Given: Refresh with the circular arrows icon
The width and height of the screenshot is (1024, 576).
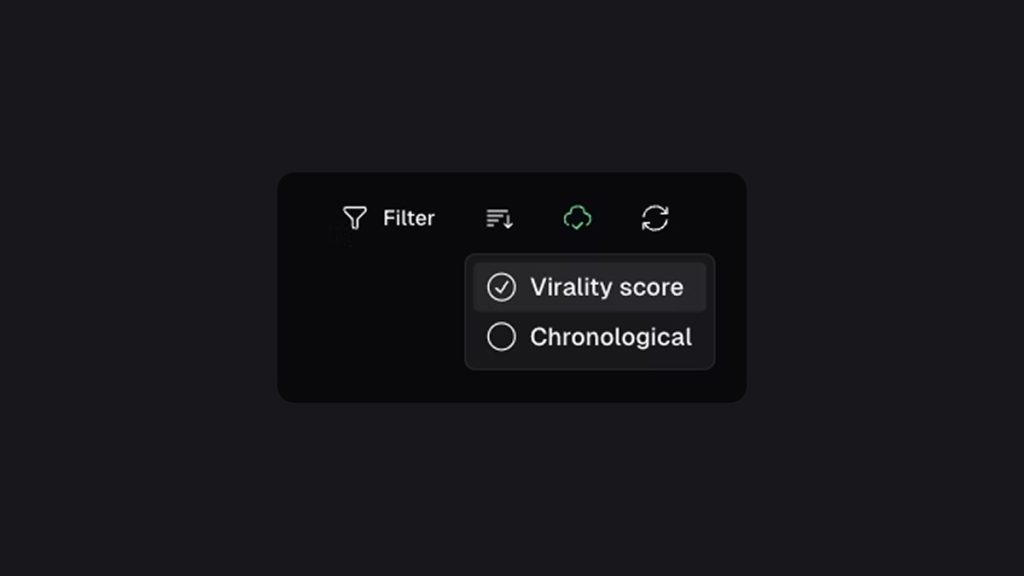Looking at the screenshot, I should (x=655, y=218).
